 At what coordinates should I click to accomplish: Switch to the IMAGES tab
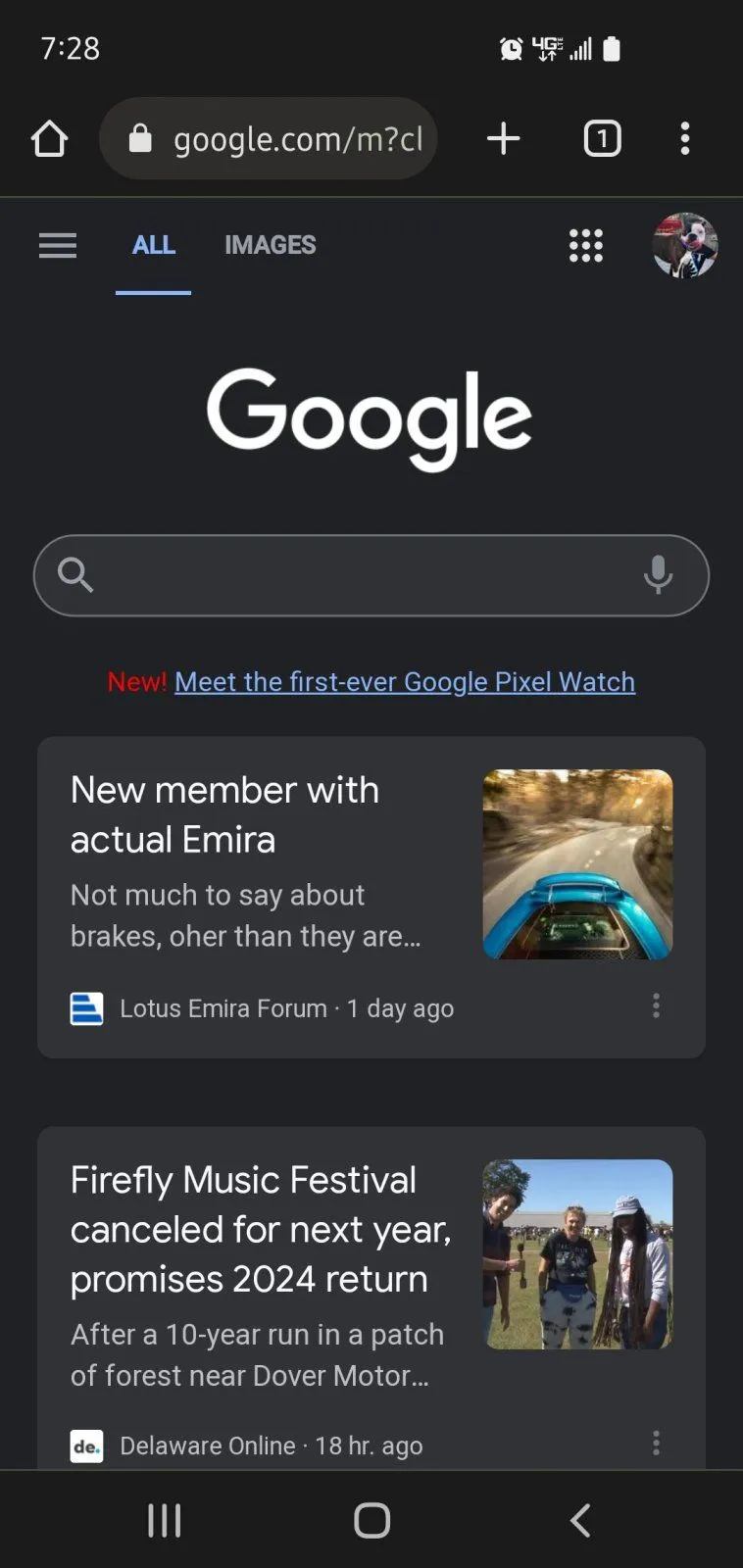point(271,245)
